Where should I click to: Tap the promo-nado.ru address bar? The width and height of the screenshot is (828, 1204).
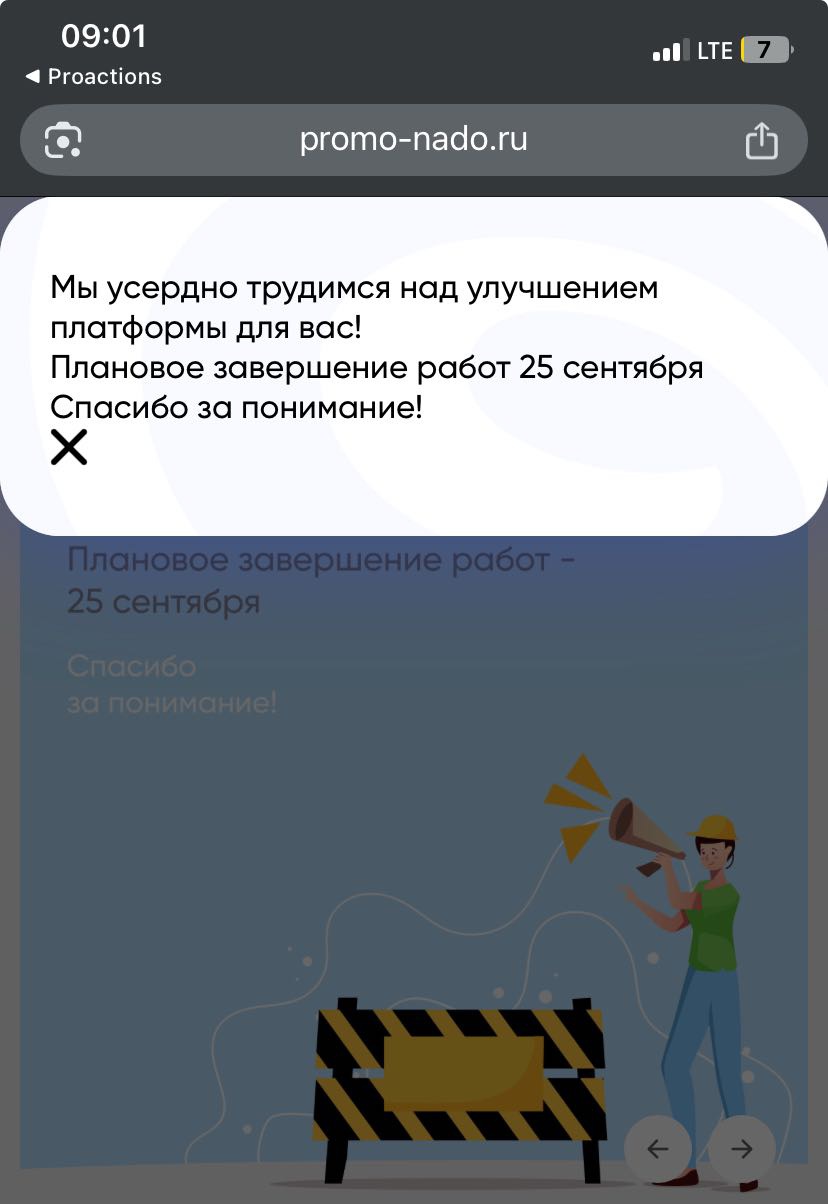point(413,140)
